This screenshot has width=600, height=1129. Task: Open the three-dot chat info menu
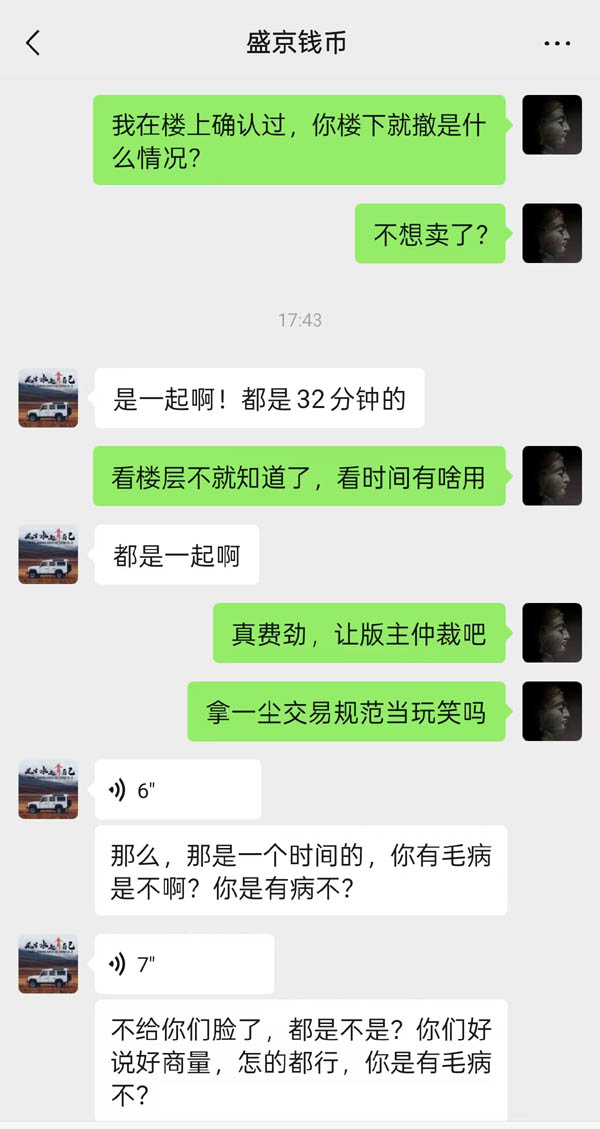[556, 44]
